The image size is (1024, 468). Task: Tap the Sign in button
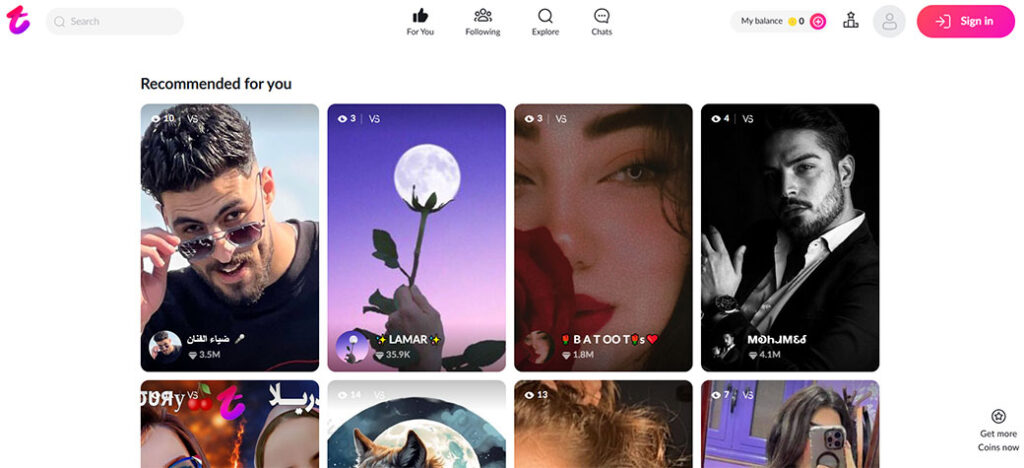965,21
